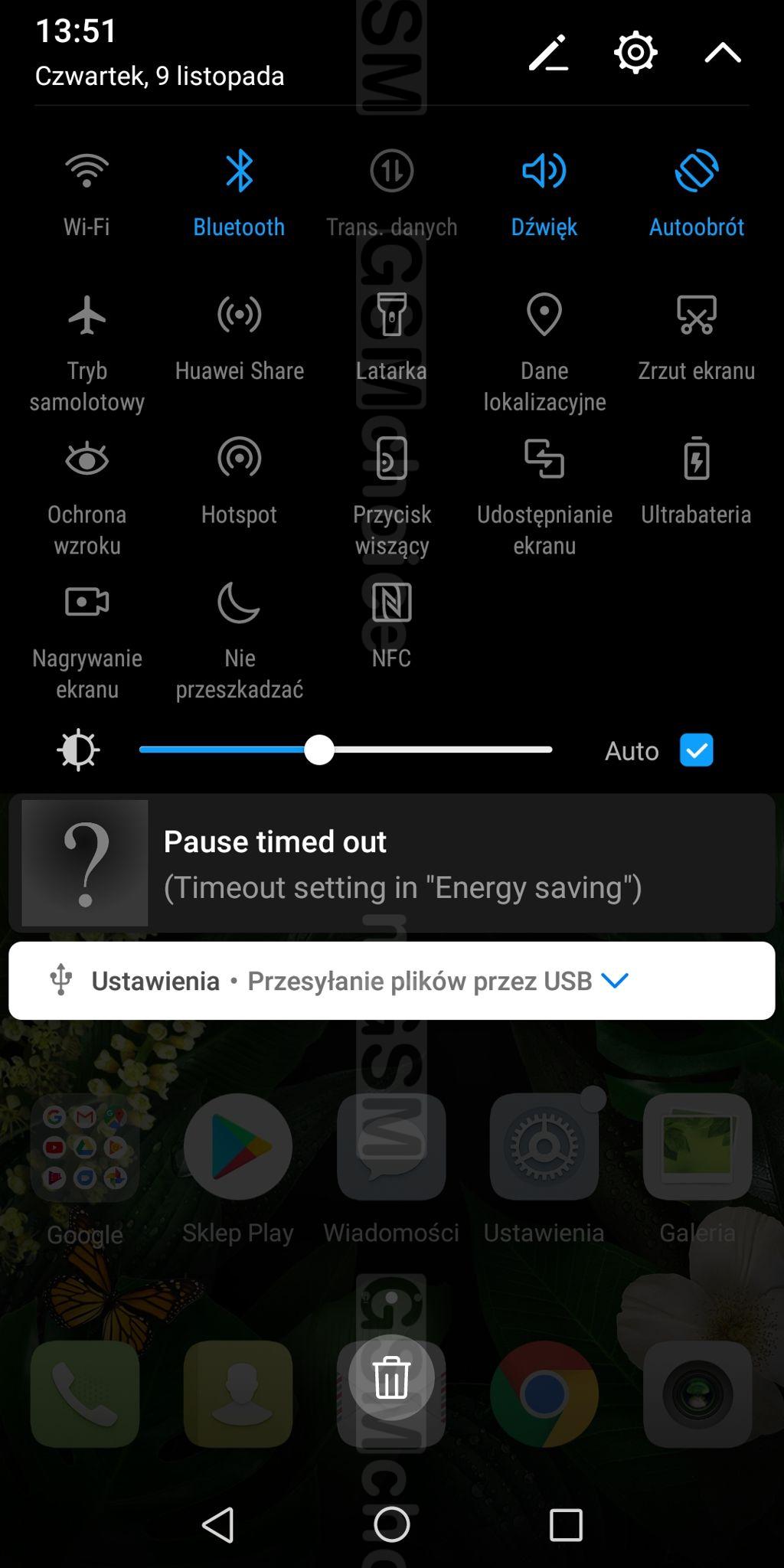Activate Ultrabateria power saving
784x1568 pixels.
696,459
